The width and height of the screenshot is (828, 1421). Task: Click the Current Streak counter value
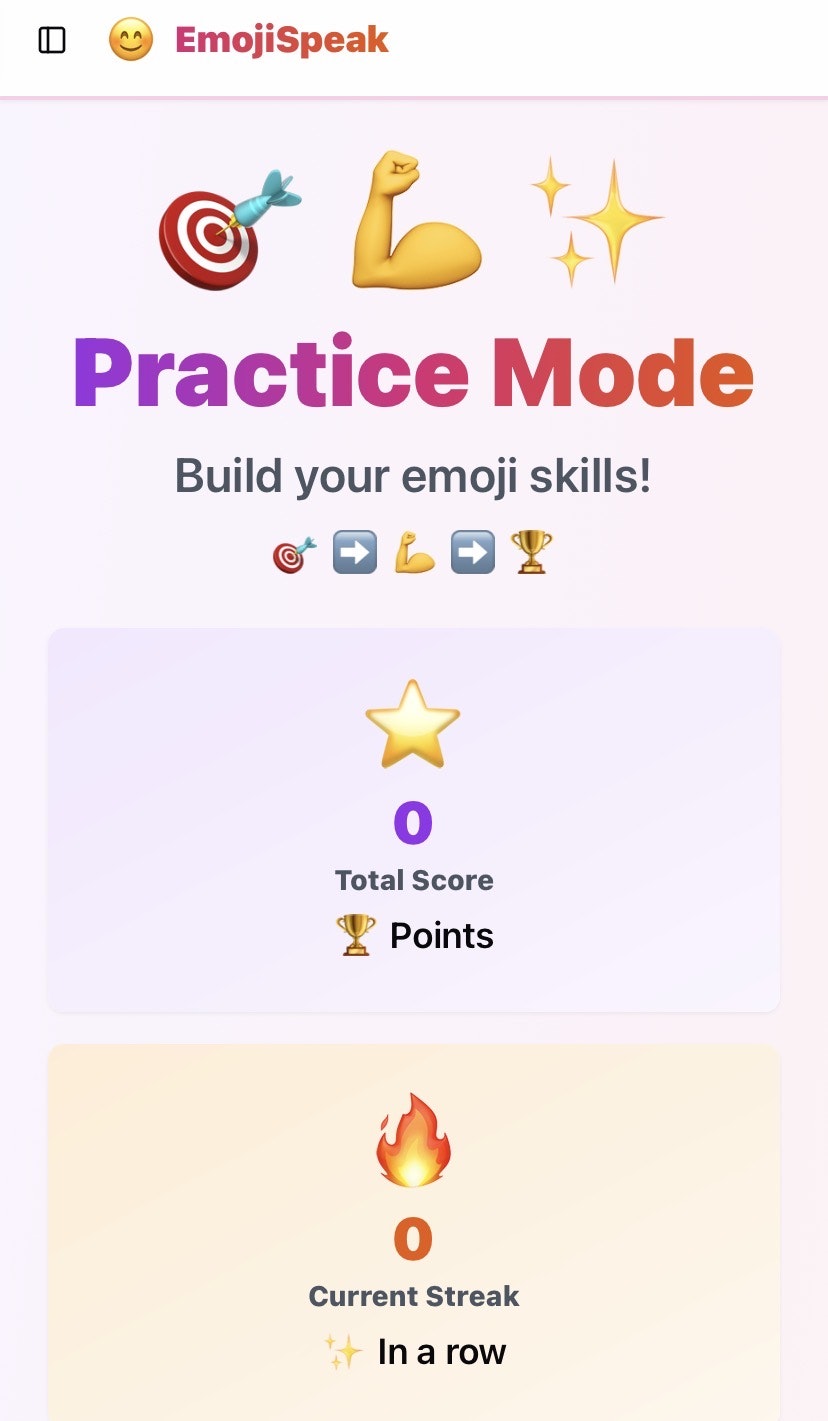tap(413, 1240)
